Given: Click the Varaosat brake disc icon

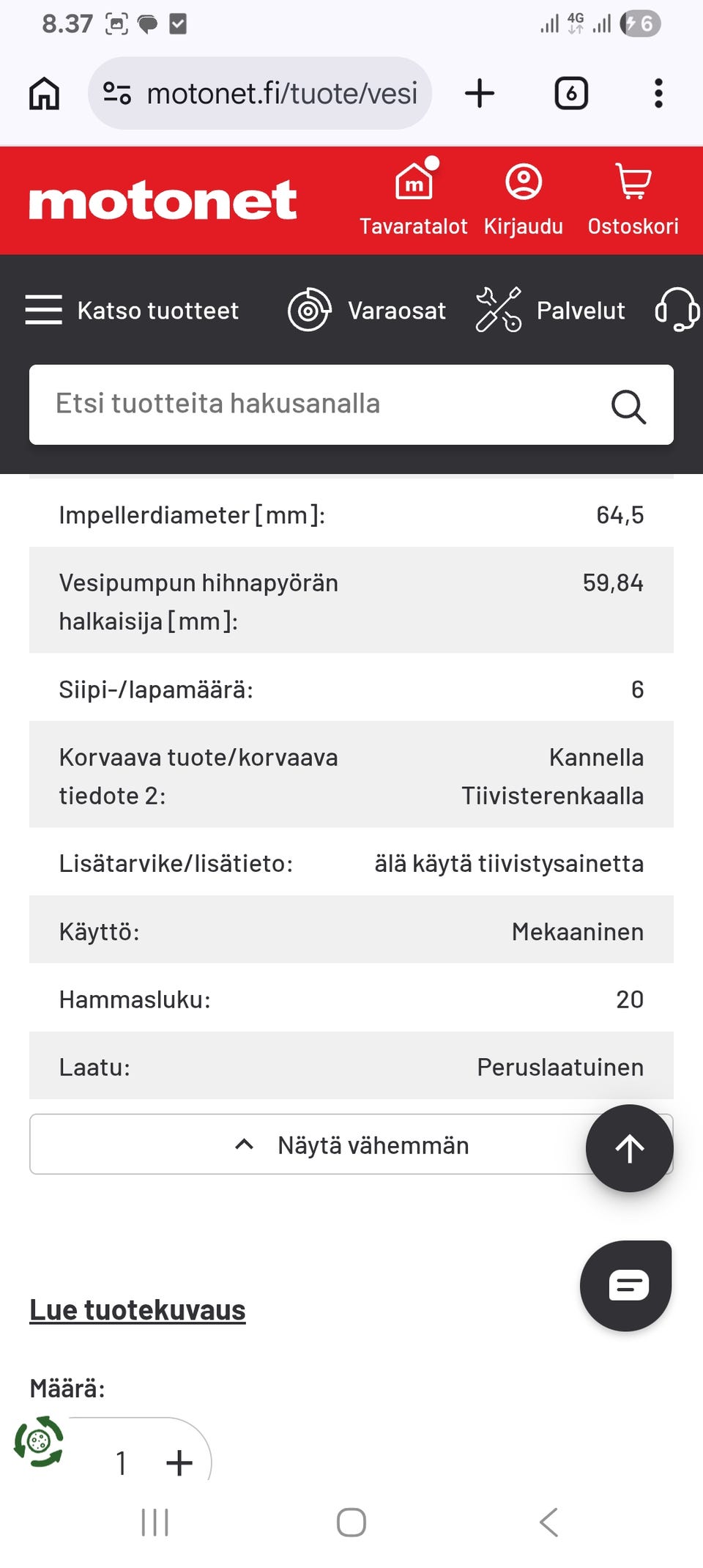Looking at the screenshot, I should point(308,310).
